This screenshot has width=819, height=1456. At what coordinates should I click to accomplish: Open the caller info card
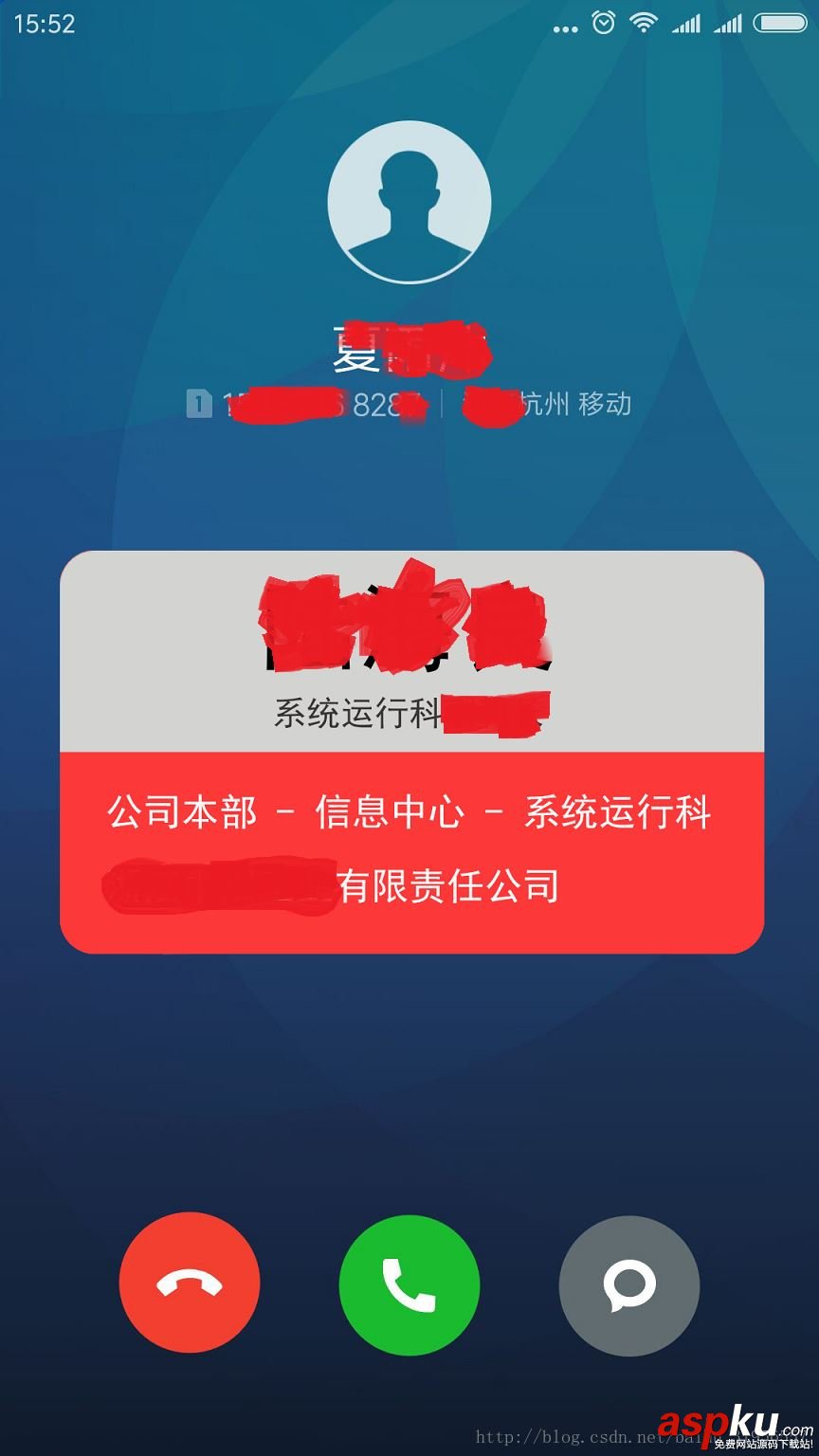[x=409, y=749]
